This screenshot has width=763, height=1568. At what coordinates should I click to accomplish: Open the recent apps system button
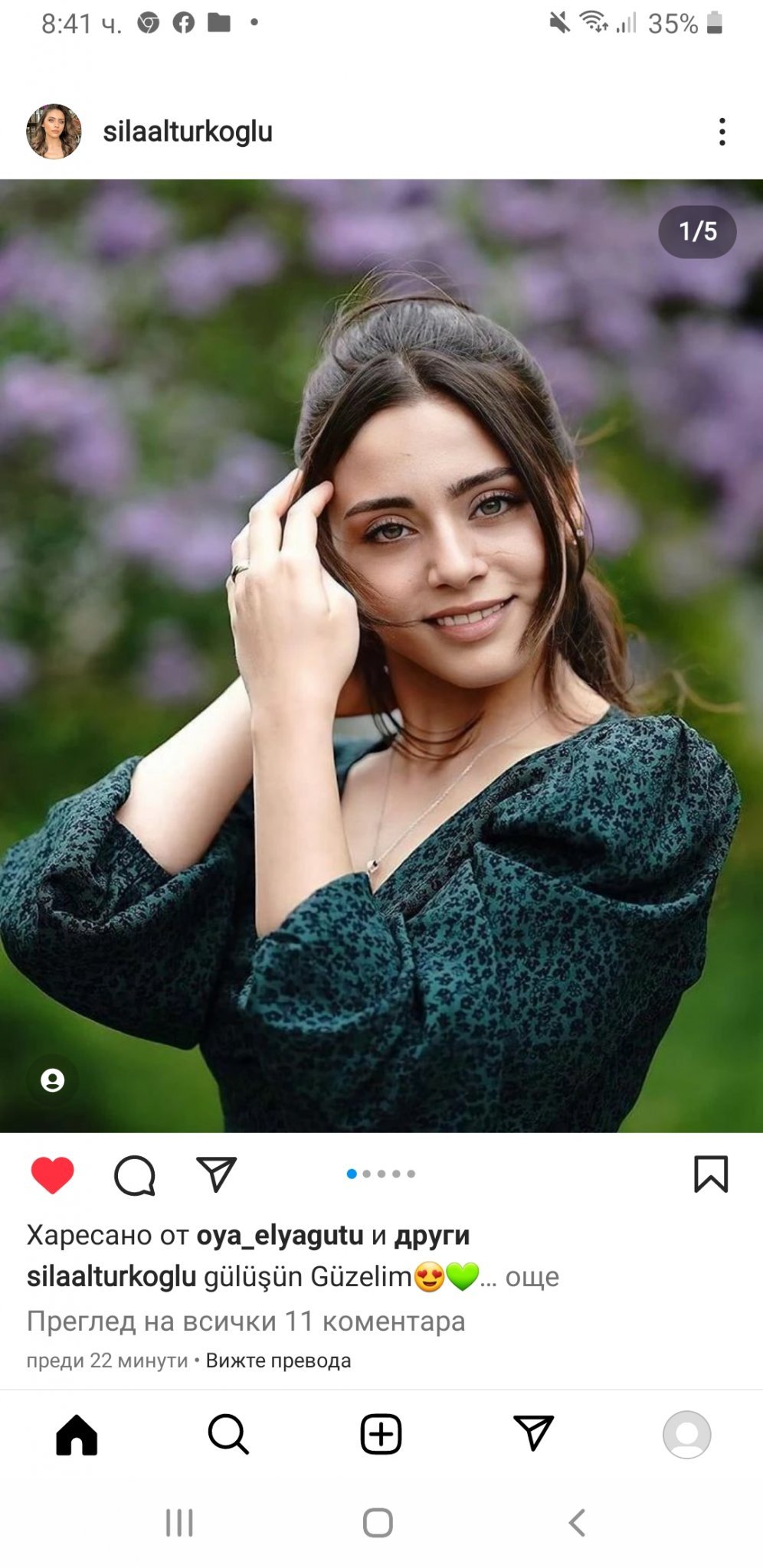179,1523
